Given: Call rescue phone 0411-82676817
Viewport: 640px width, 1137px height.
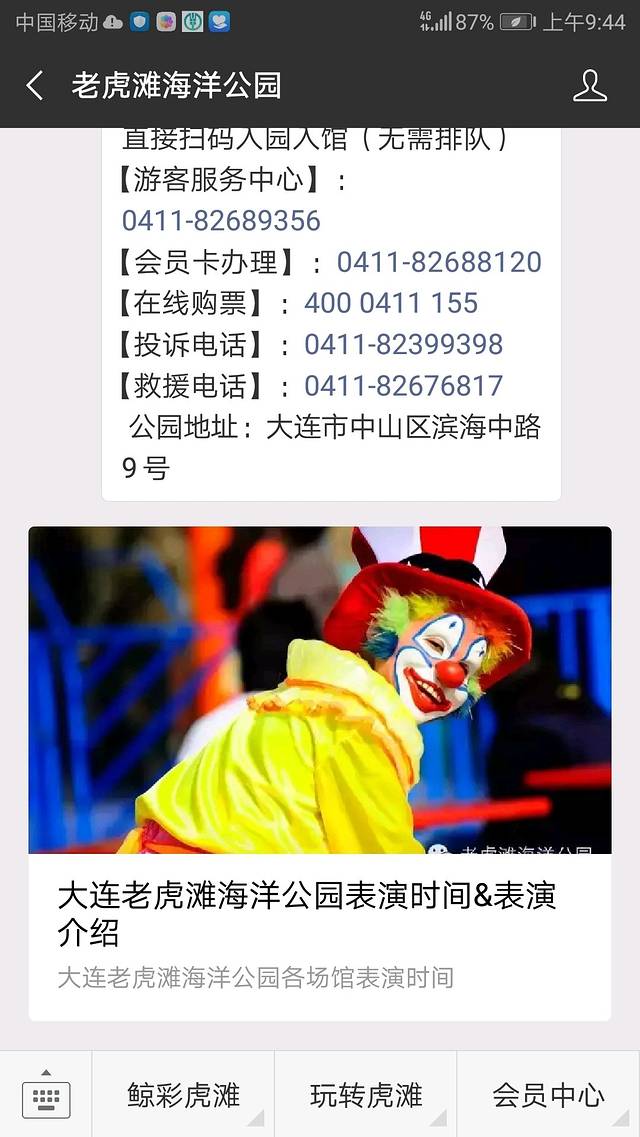Looking at the screenshot, I should [403, 386].
